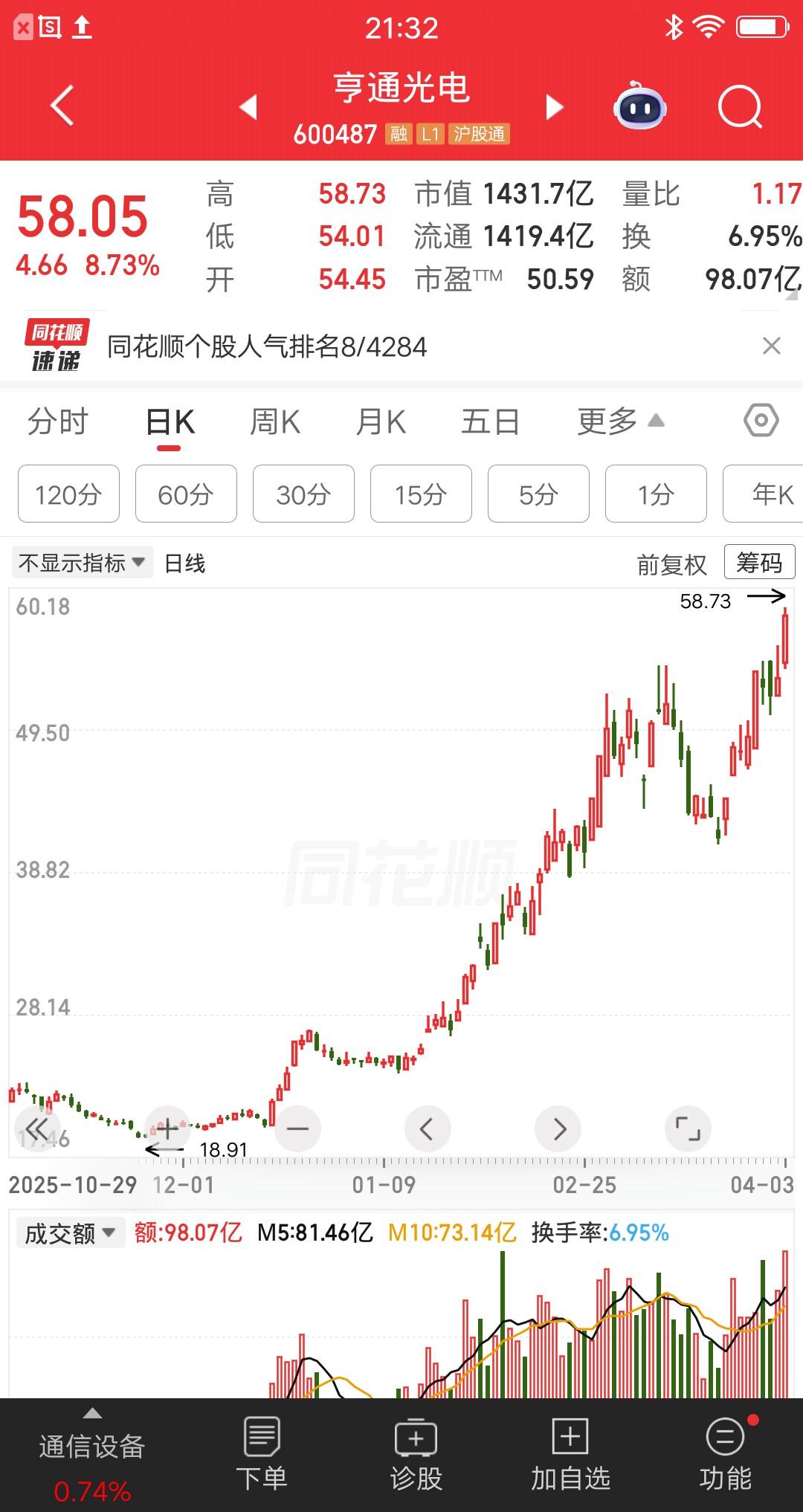Open the 不显示指标 indicator selector
The height and width of the screenshot is (1512, 803).
(x=82, y=563)
